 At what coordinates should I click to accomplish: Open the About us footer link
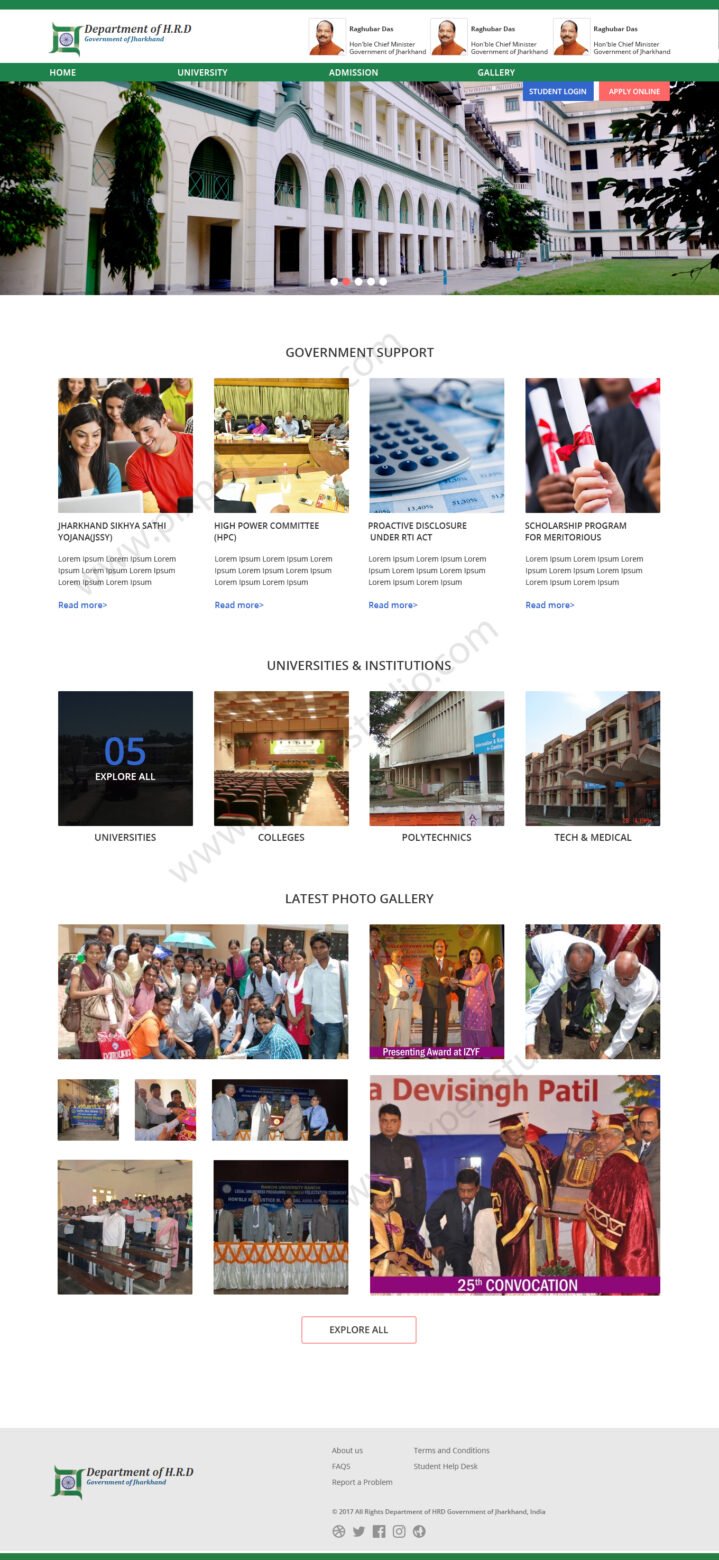(347, 1450)
